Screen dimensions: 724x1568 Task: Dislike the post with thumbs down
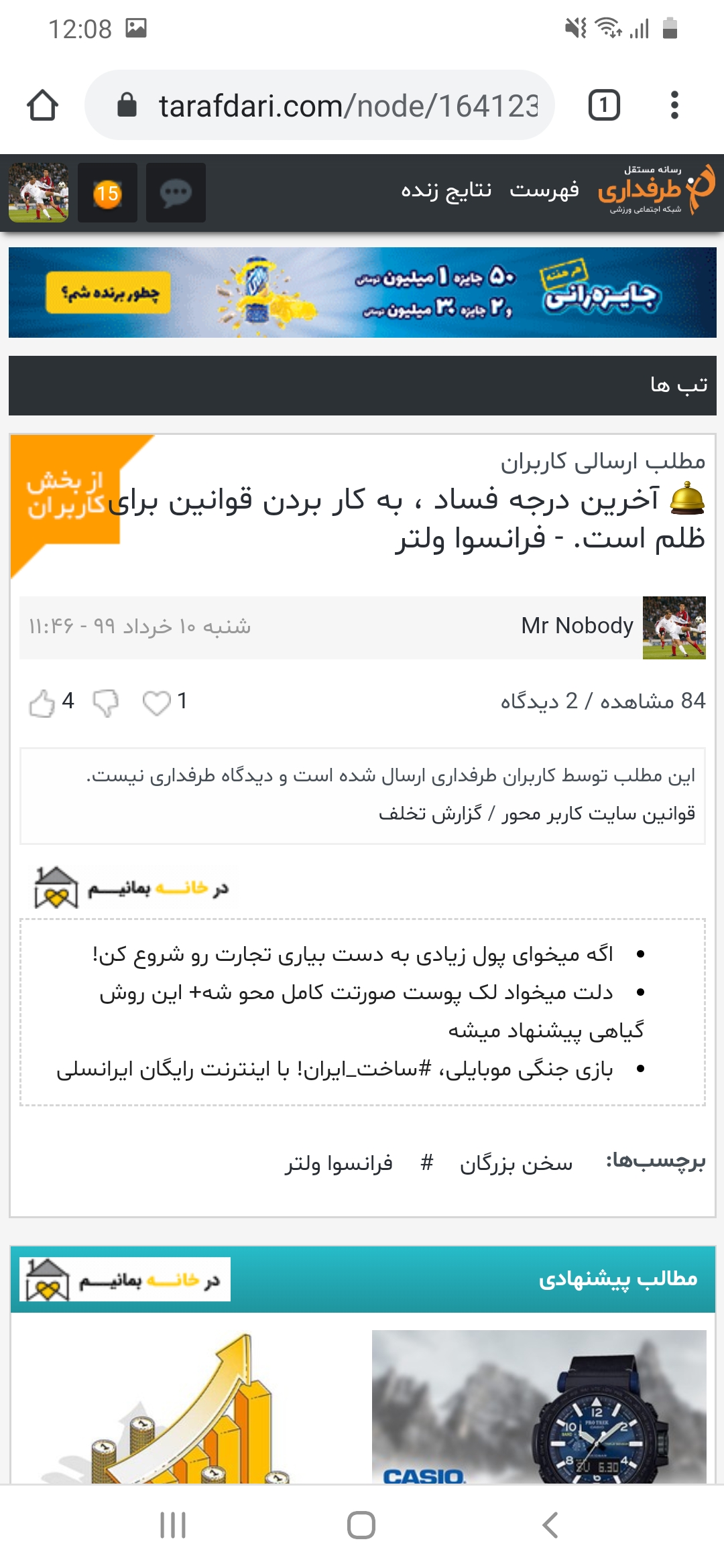tap(105, 703)
